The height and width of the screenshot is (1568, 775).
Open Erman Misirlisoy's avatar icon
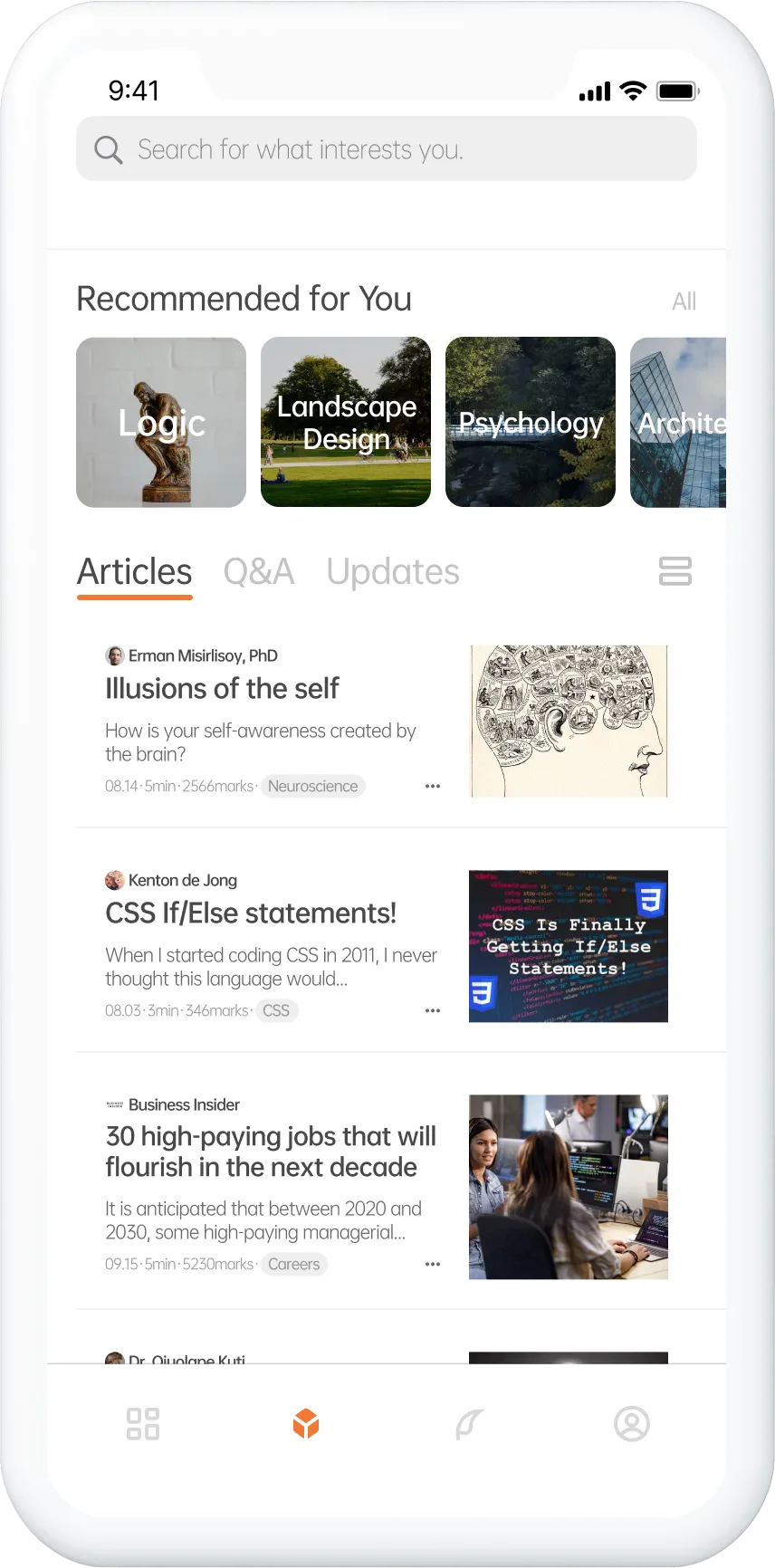114,655
